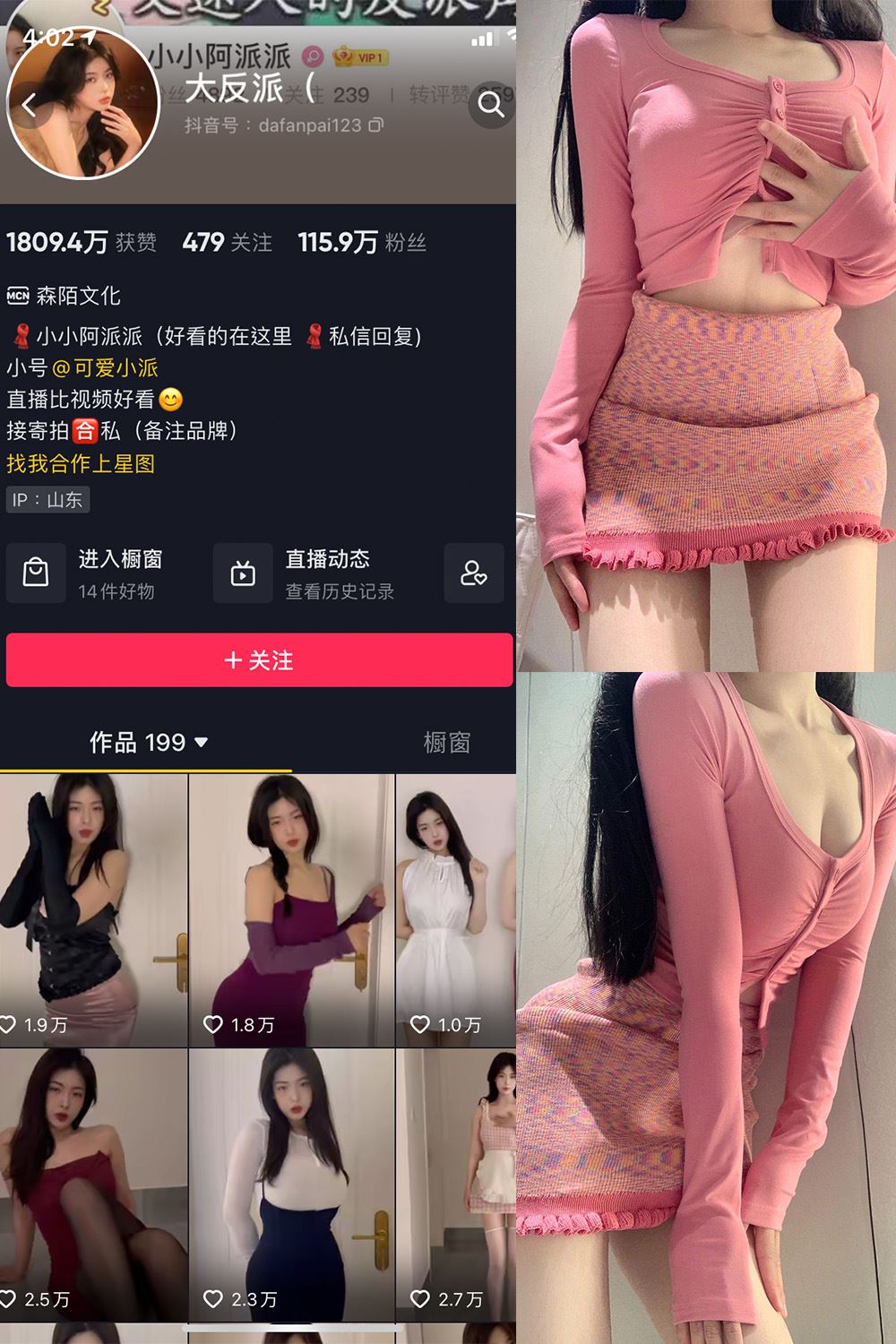This screenshot has width=896, height=1344.
Task: Switch to the 橱窗 tab
Action: 448,743
